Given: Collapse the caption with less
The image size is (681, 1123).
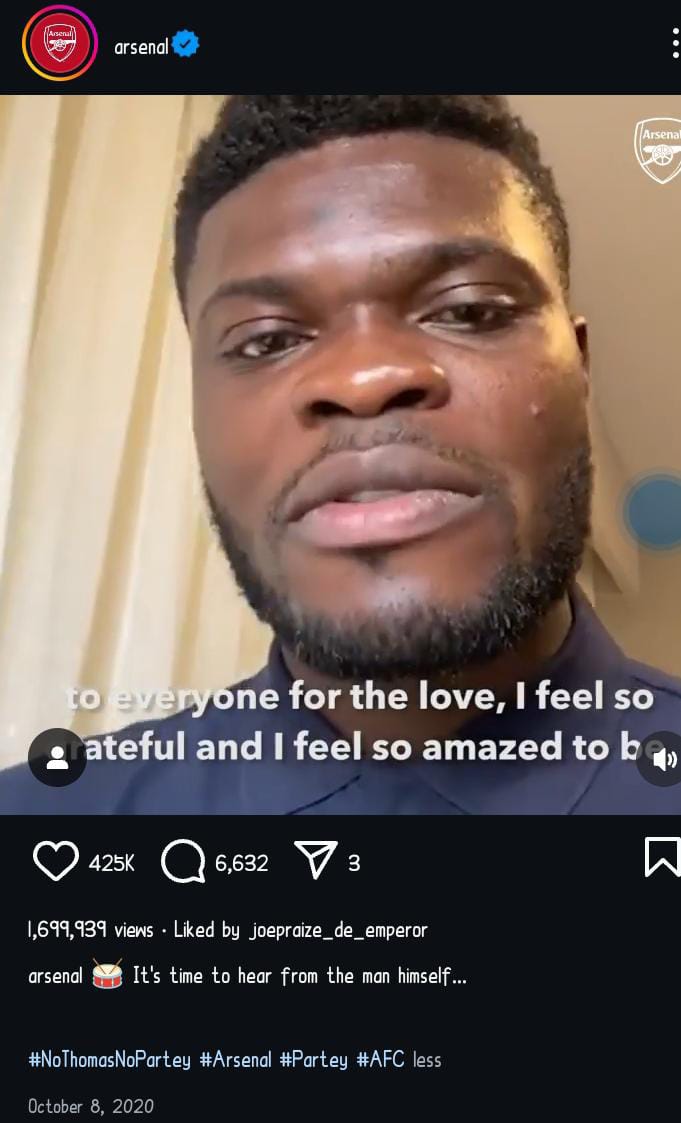Looking at the screenshot, I should click(427, 1060).
